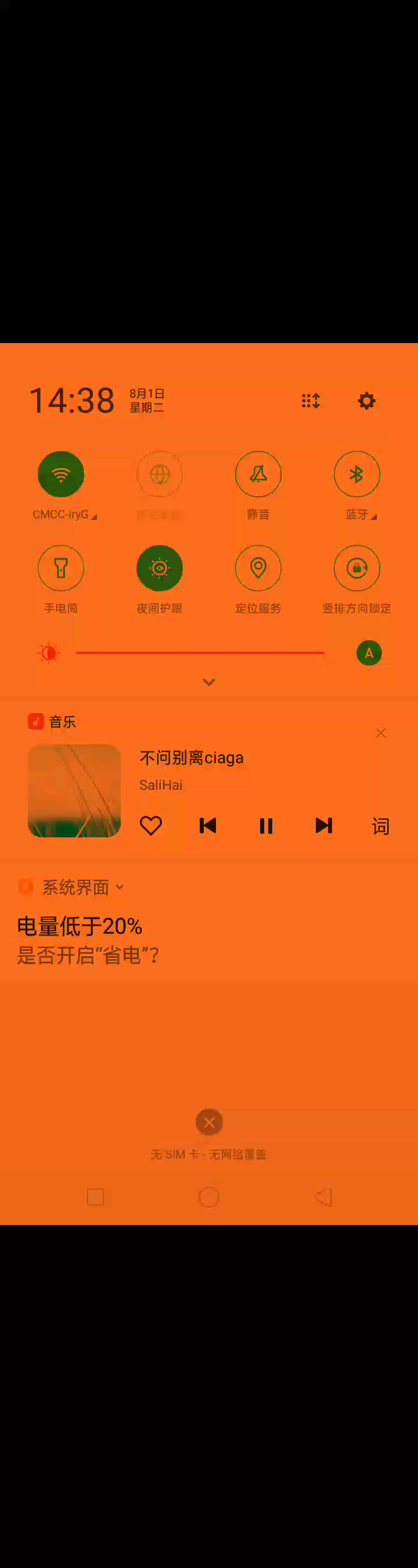Image resolution: width=418 pixels, height=1568 pixels.
Task: Dismiss the 音乐 music notification
Action: point(381,733)
